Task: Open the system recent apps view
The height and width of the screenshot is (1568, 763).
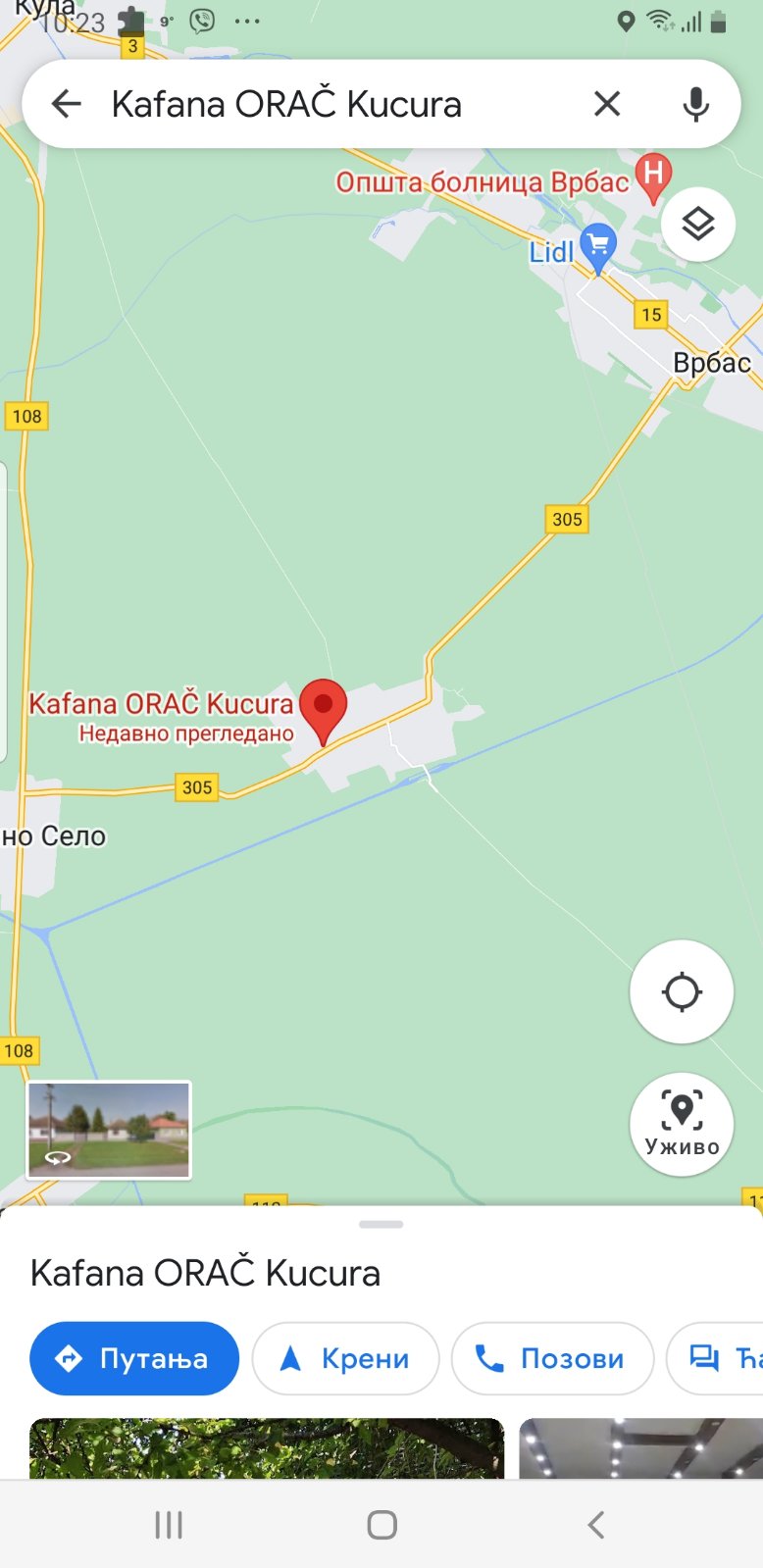Action: coord(169,1525)
